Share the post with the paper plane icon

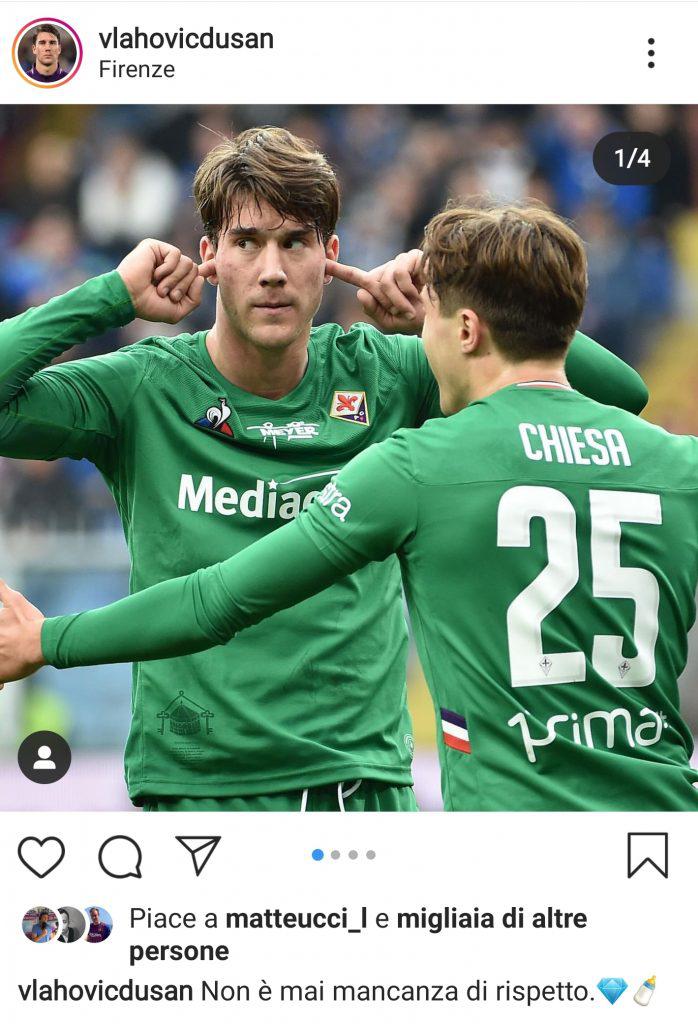(198, 855)
